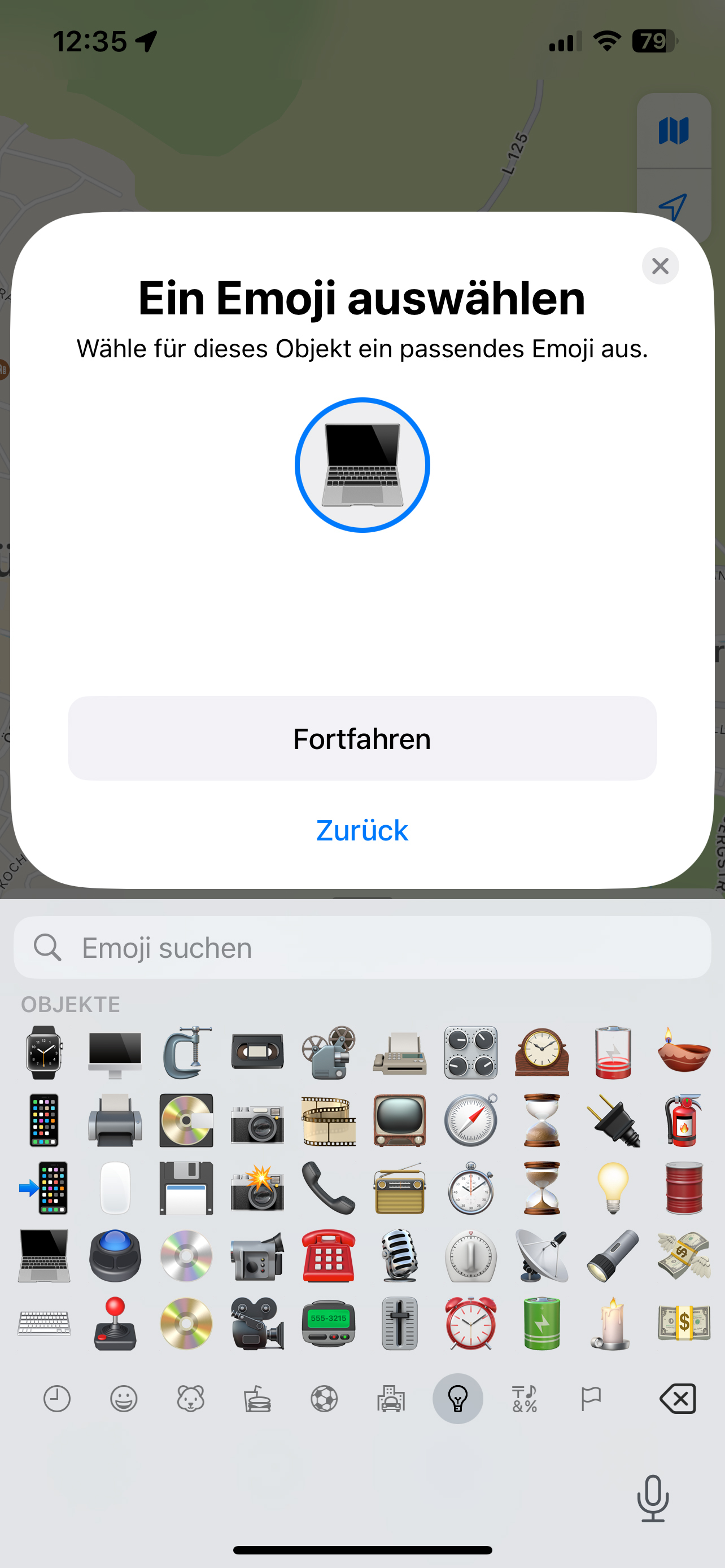Image resolution: width=725 pixels, height=1568 pixels.
Task: Delete with the keyboard backspace key
Action: 678,1399
